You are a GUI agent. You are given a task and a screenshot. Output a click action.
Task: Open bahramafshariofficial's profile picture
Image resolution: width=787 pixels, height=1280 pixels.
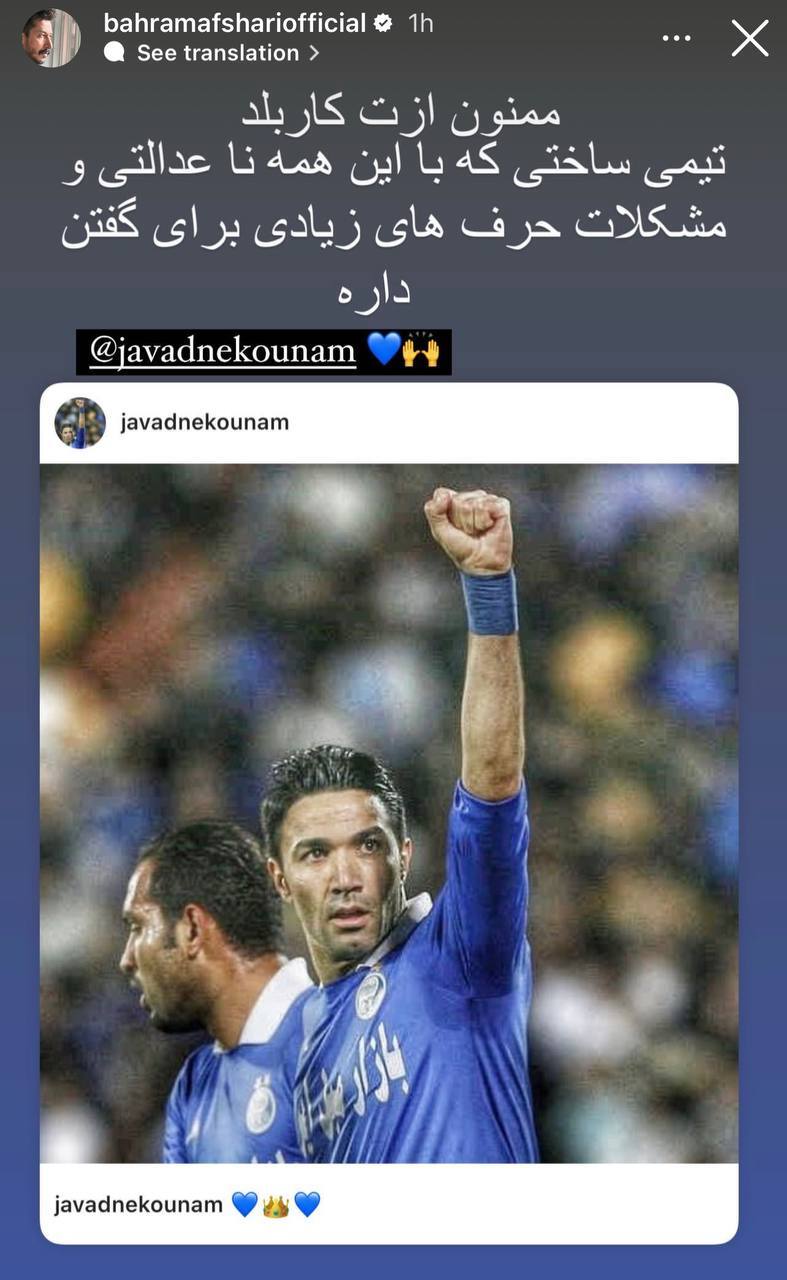pos(51,38)
